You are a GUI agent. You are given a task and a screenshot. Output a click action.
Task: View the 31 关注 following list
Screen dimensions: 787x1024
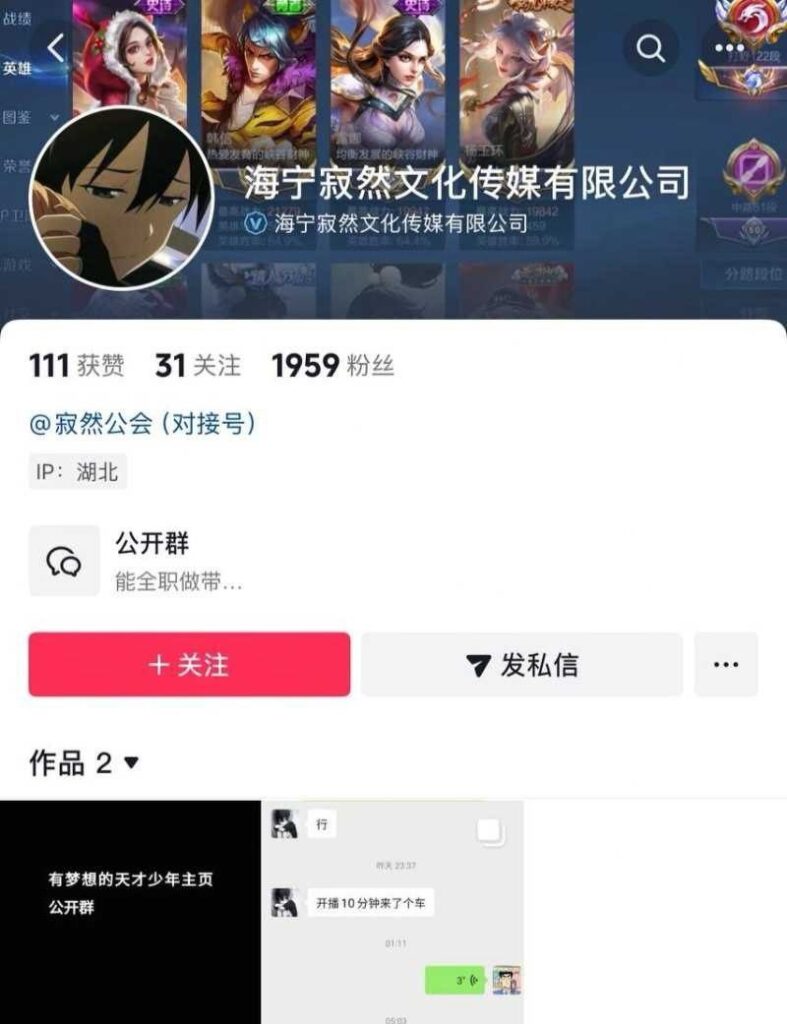click(x=197, y=366)
